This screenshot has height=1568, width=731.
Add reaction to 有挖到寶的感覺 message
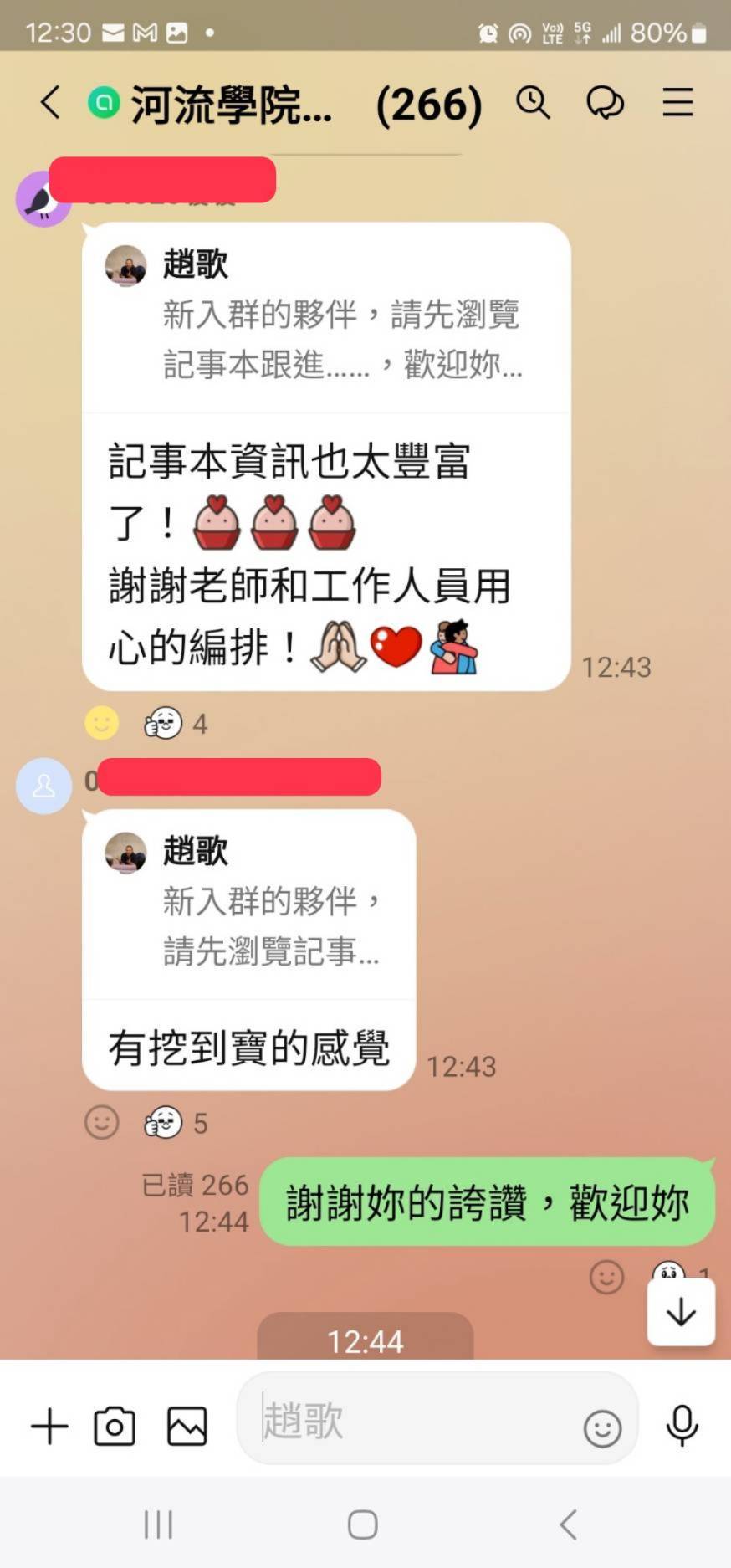pos(102,1122)
